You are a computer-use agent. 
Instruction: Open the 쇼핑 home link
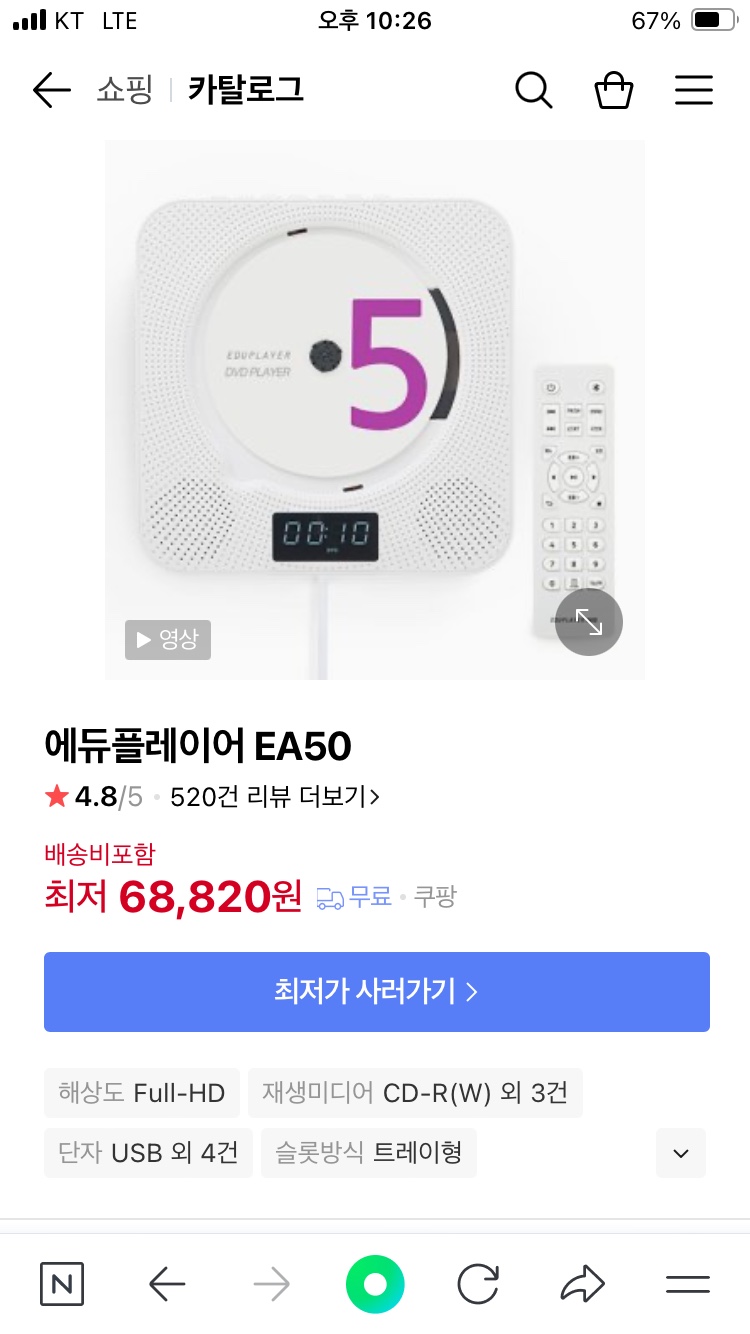coord(125,91)
